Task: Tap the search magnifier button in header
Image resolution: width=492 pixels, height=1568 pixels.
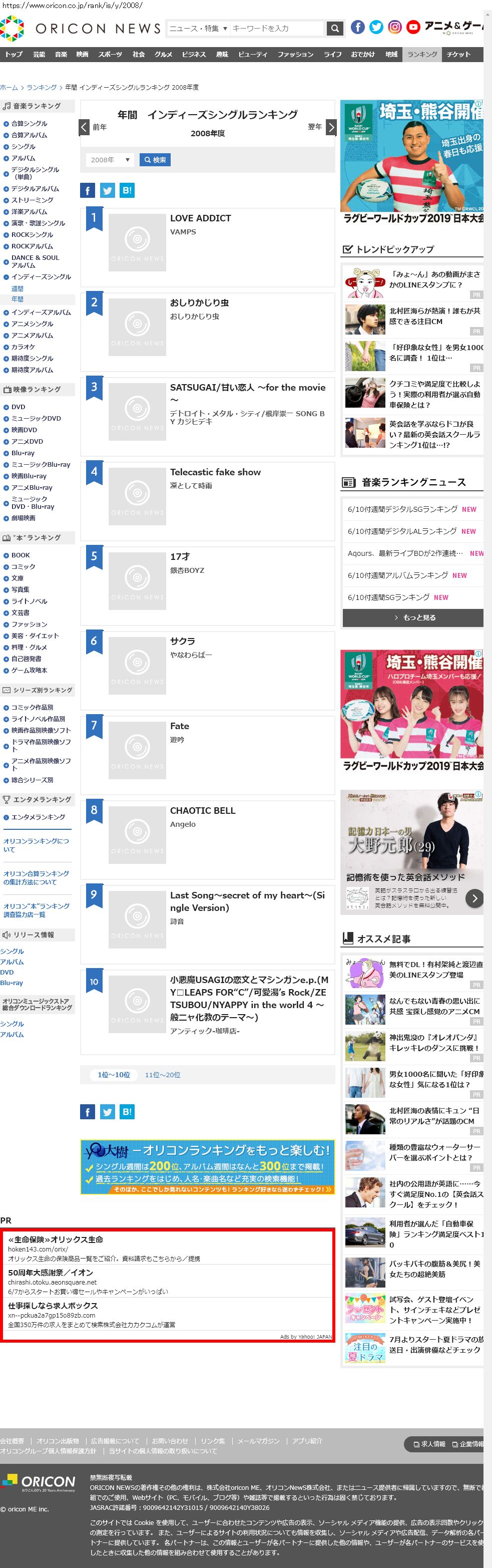Action: point(334,29)
